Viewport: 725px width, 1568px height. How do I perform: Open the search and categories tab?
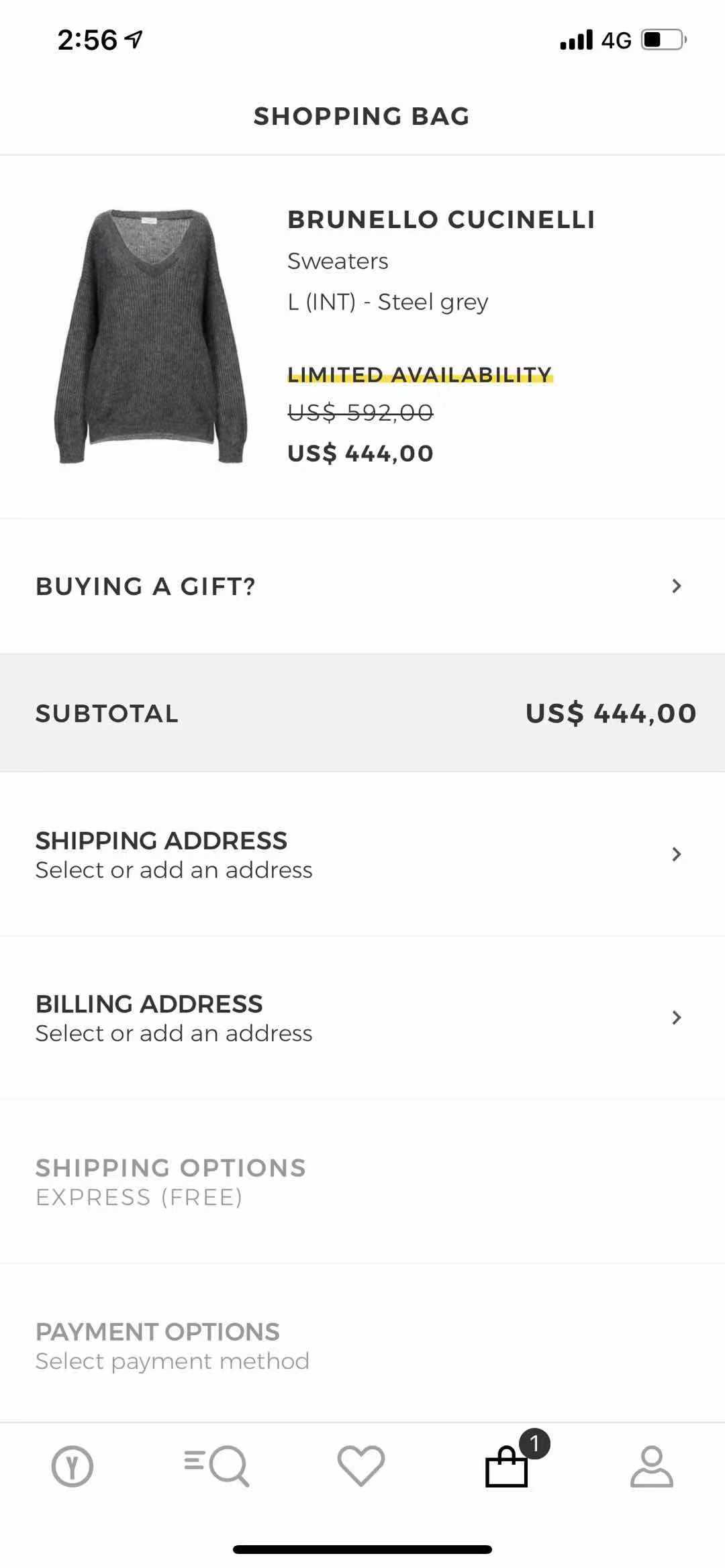[x=217, y=1467]
